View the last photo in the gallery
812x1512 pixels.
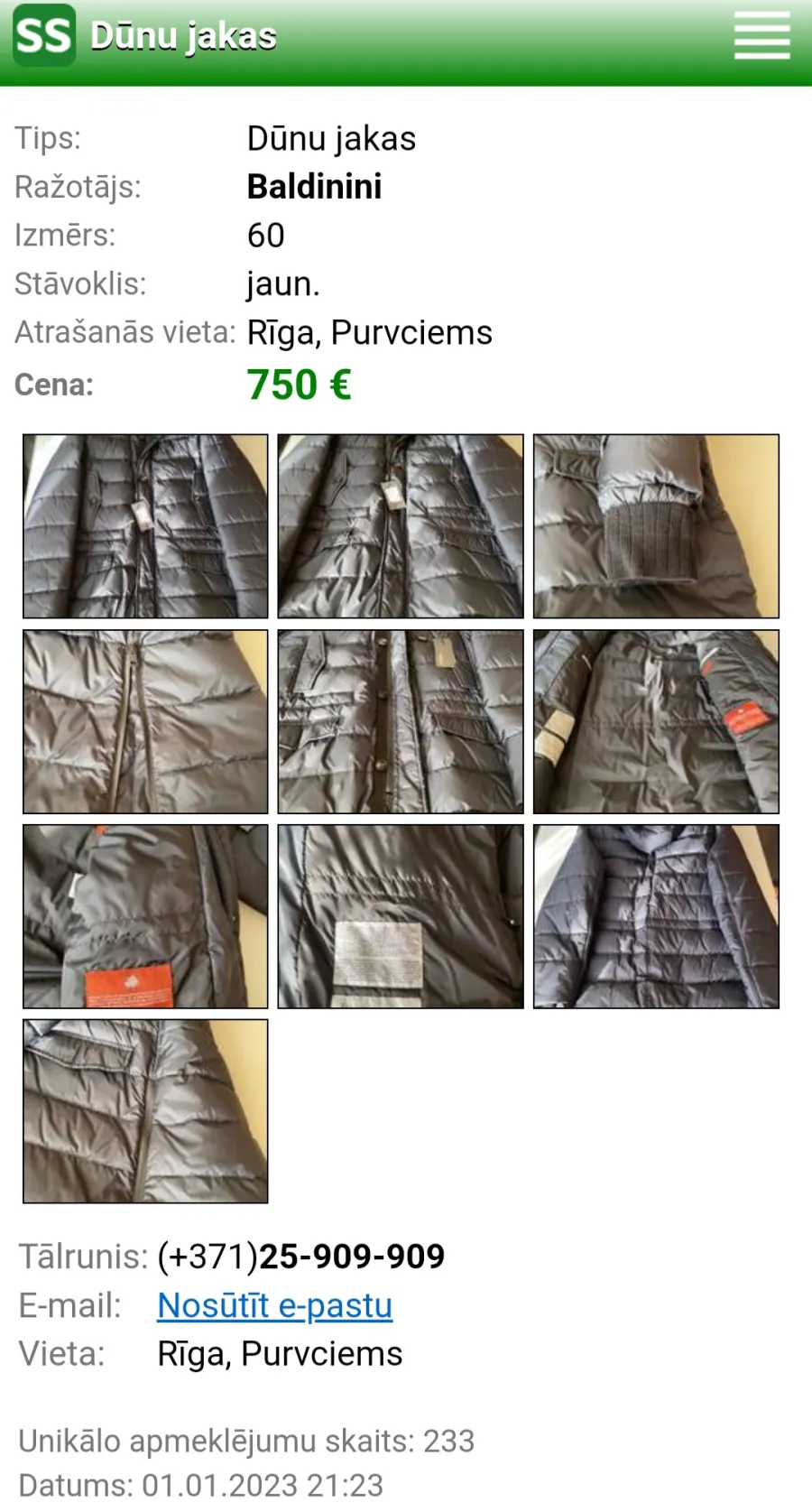[x=145, y=1111]
